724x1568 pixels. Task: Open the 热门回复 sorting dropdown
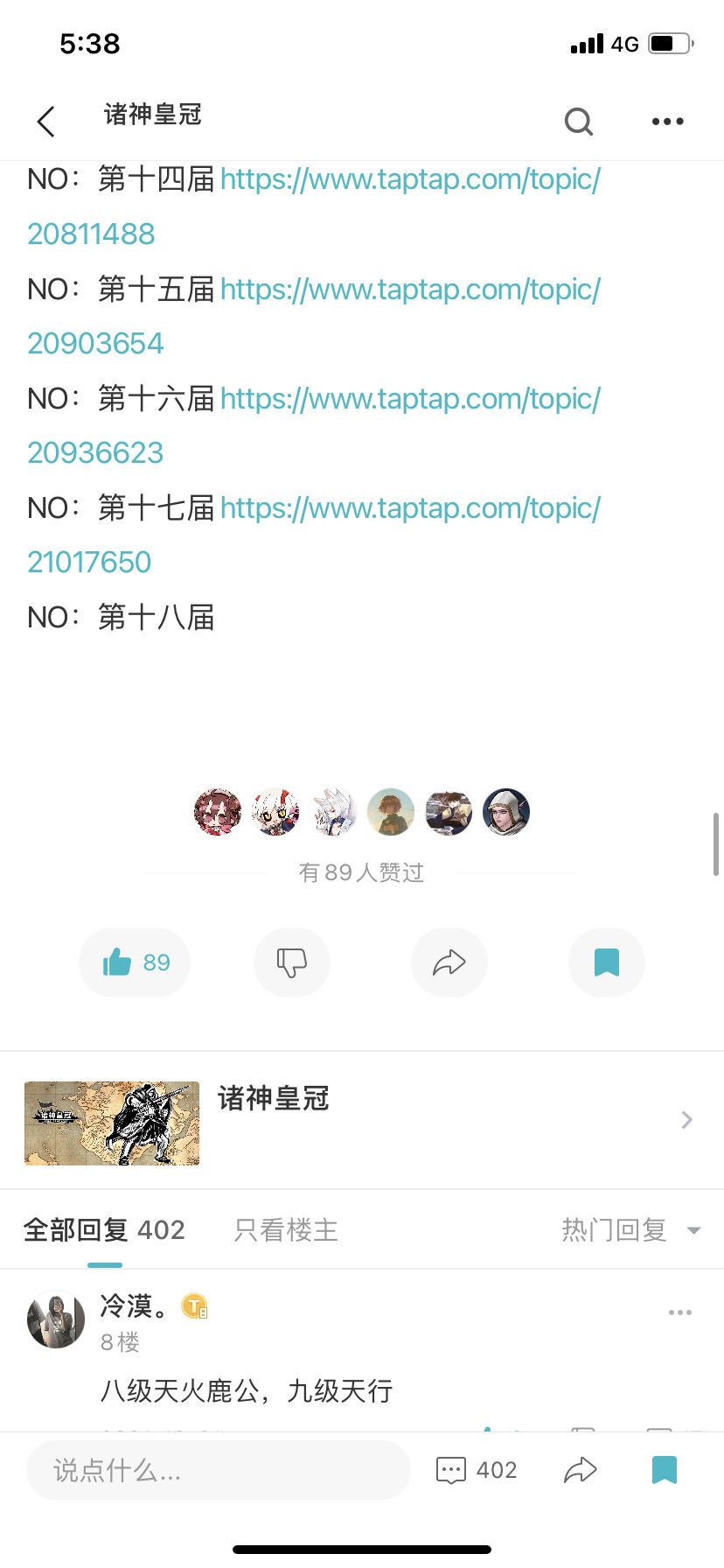pyautogui.click(x=631, y=1229)
